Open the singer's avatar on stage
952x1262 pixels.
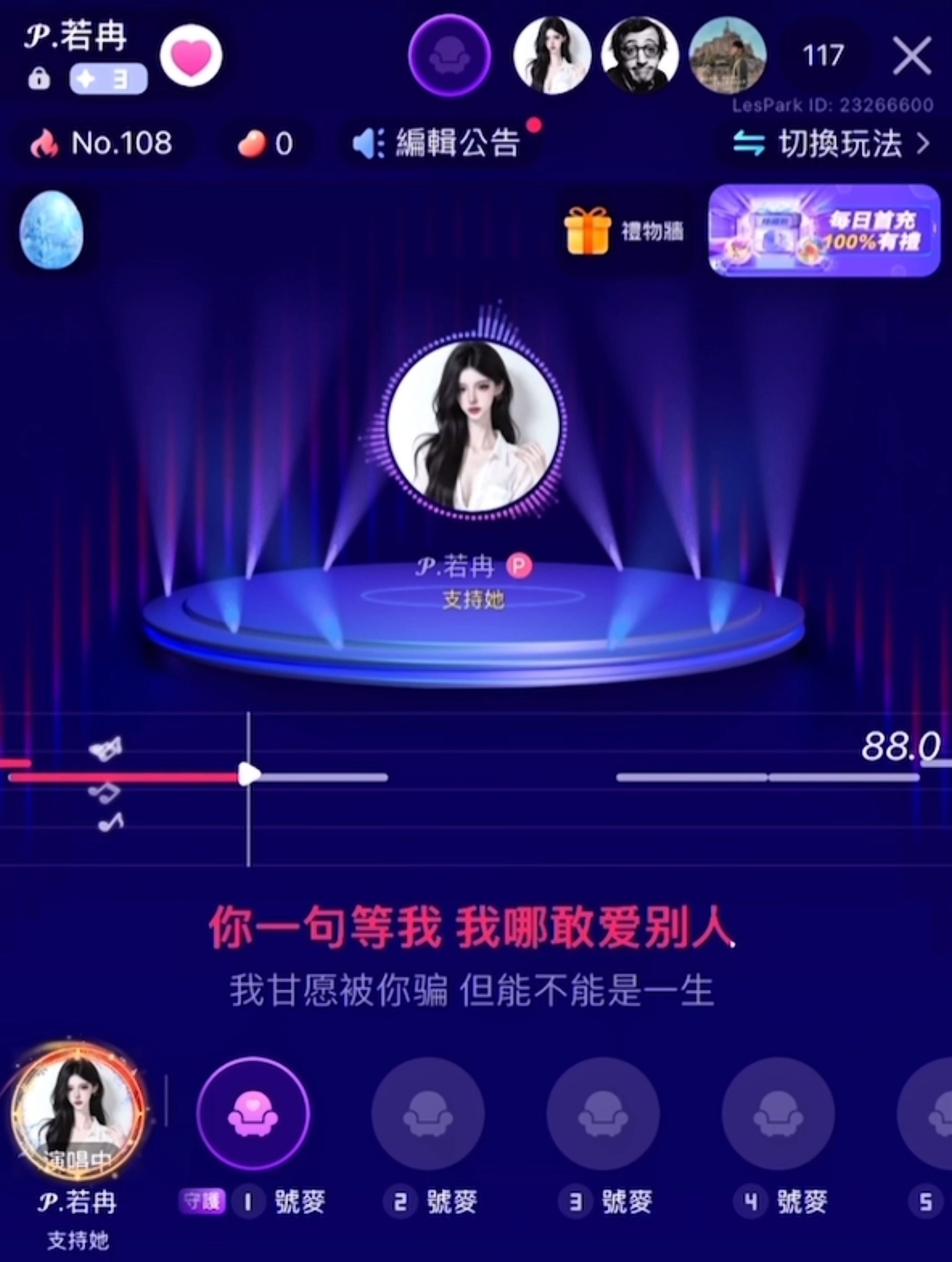pos(473,426)
